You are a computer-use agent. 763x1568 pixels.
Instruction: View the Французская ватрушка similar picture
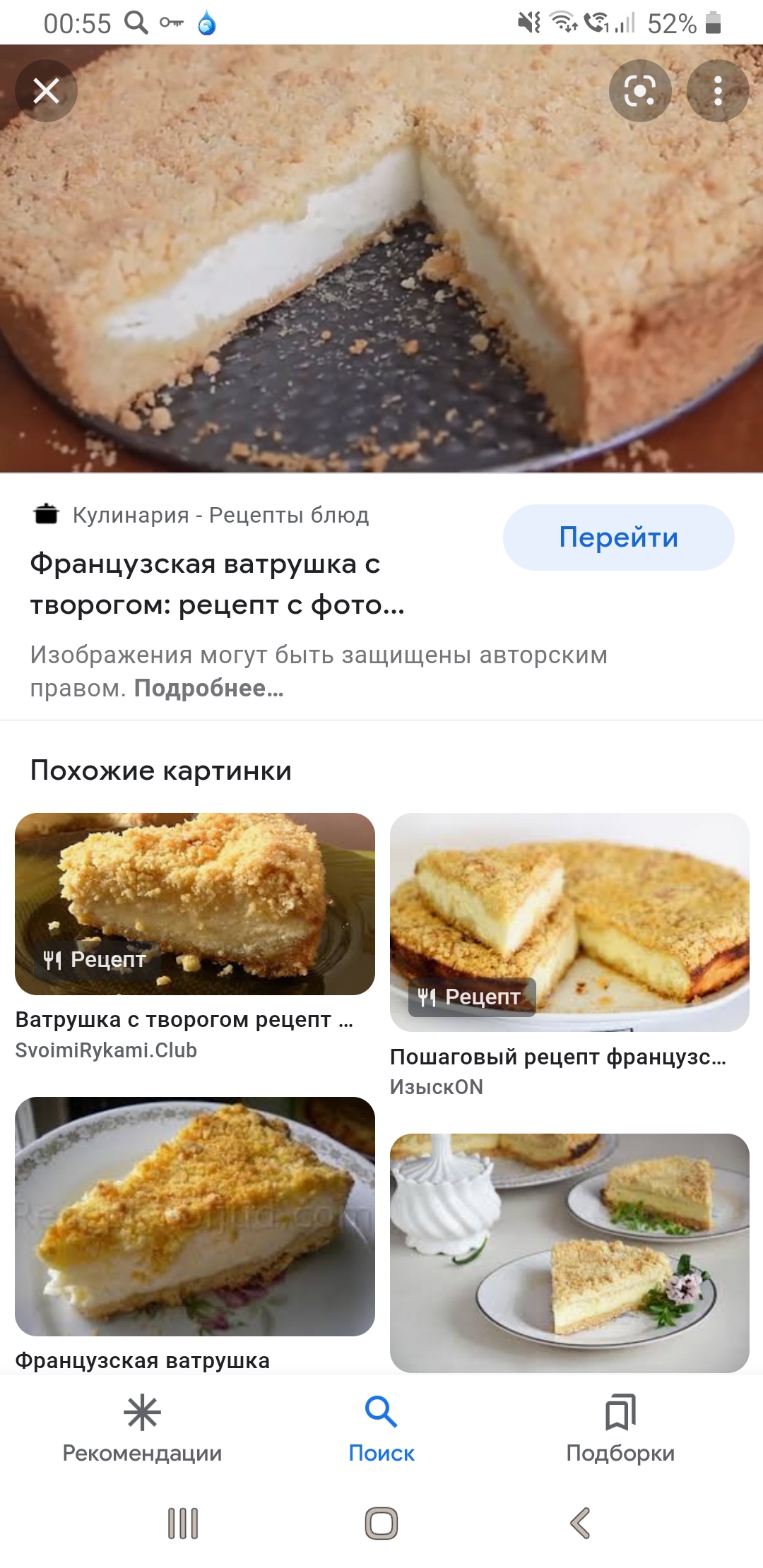[195, 1216]
